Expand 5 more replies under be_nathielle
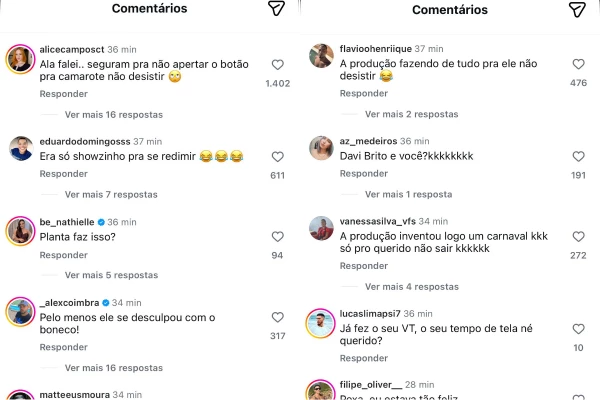The image size is (600, 400). coord(111,275)
